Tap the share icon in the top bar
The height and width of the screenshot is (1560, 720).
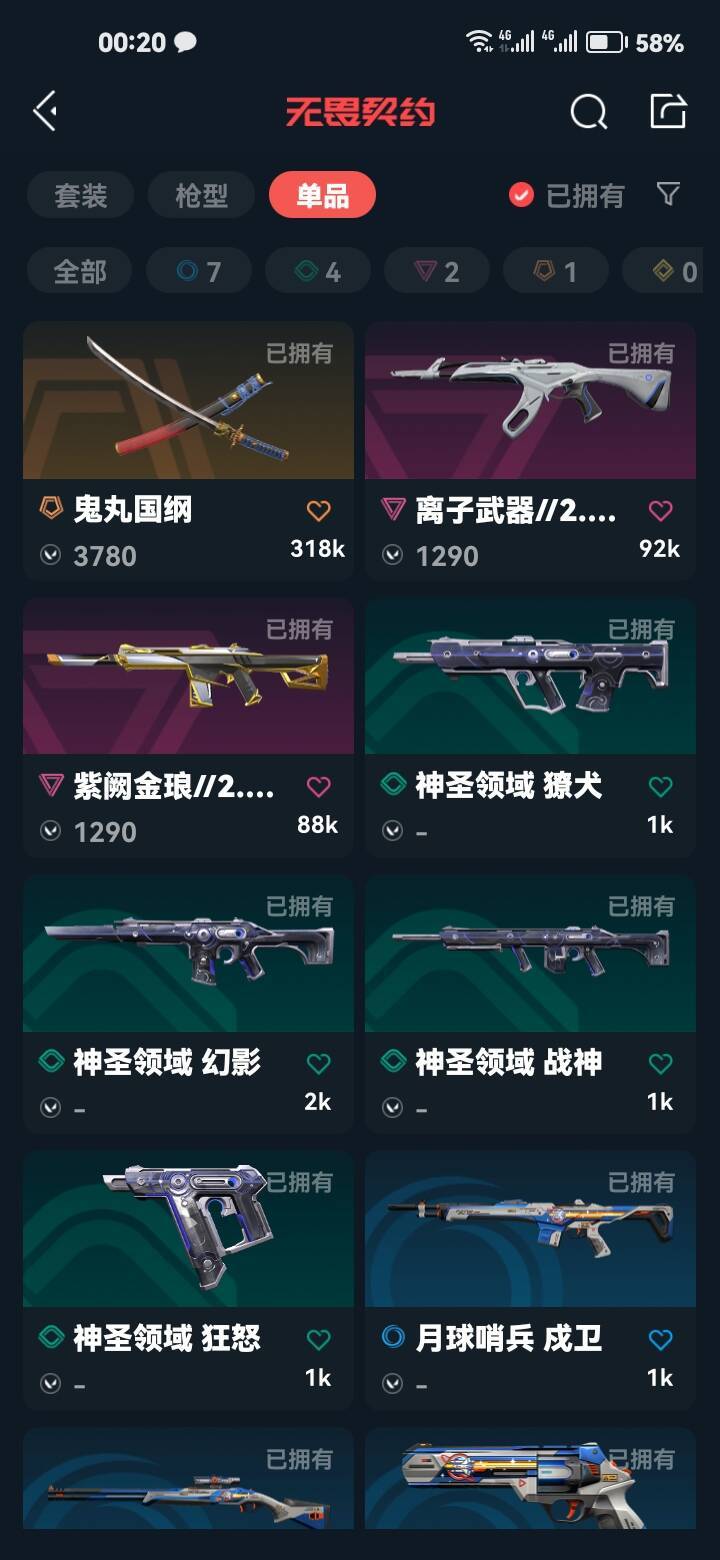click(669, 111)
